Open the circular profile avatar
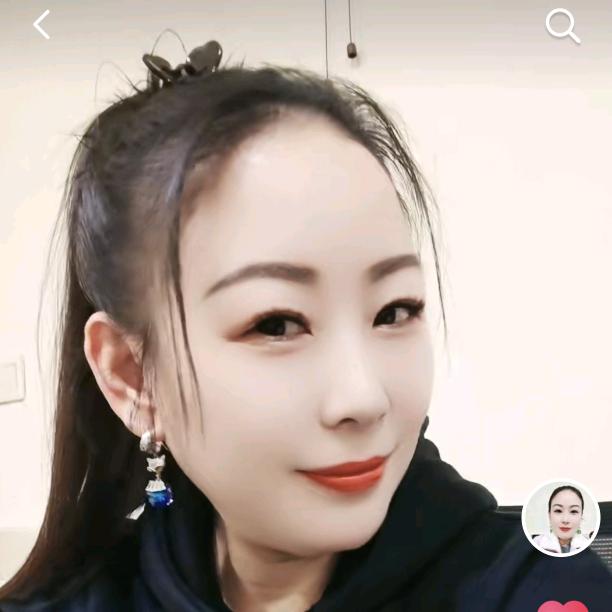 [x=561, y=518]
